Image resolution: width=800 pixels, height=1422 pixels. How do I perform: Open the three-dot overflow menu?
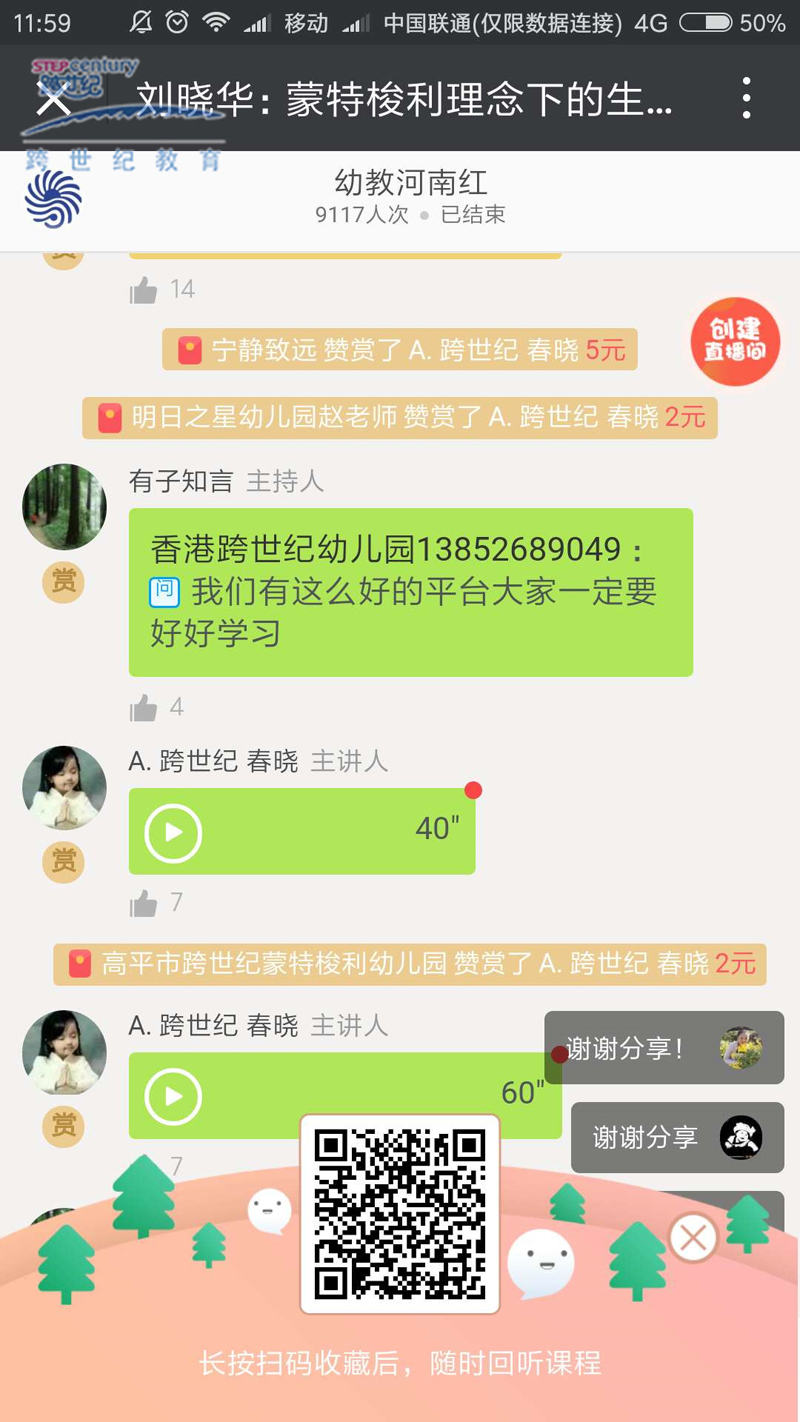(x=746, y=98)
